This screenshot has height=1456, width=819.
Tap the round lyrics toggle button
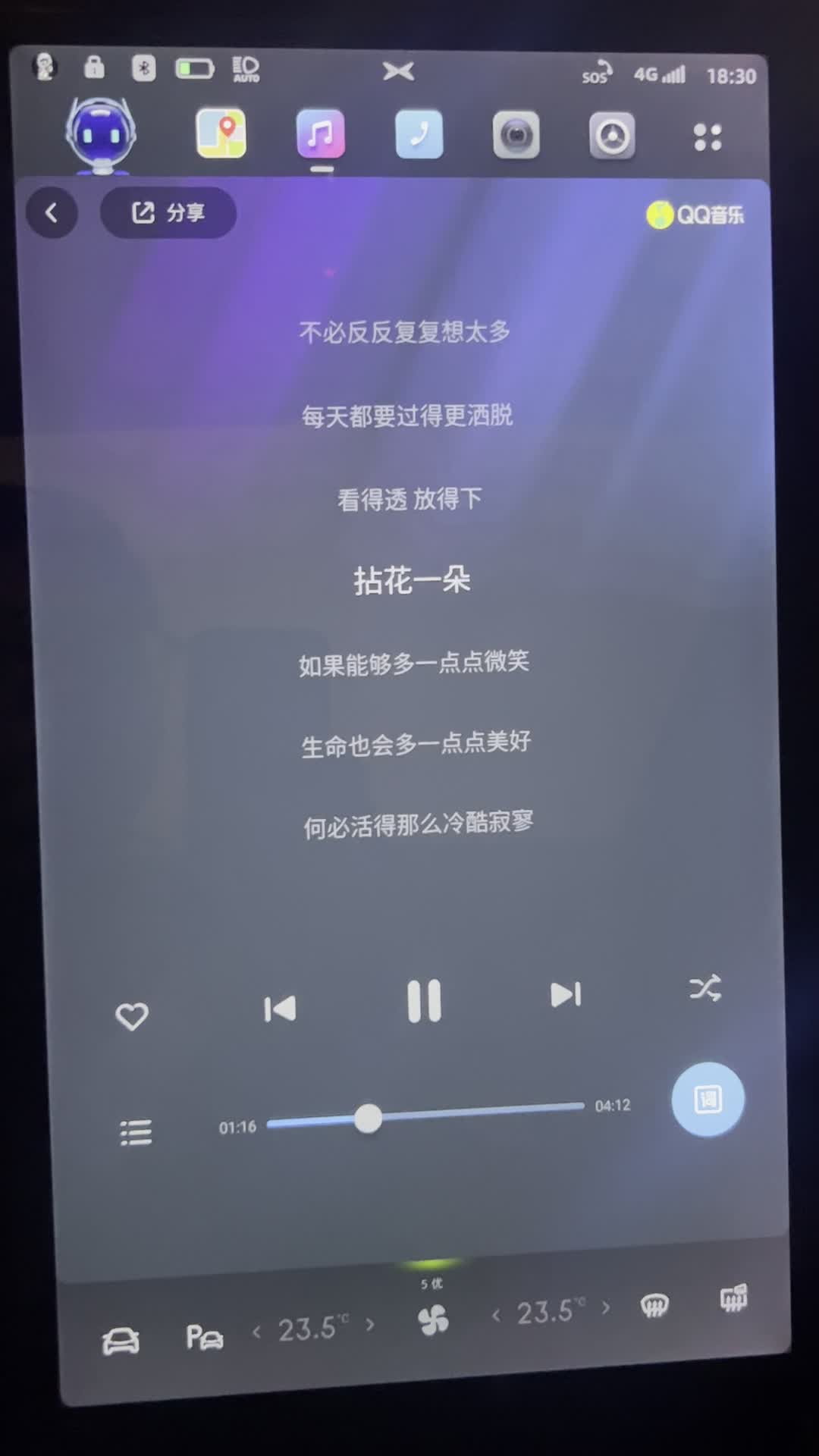pyautogui.click(x=708, y=1099)
